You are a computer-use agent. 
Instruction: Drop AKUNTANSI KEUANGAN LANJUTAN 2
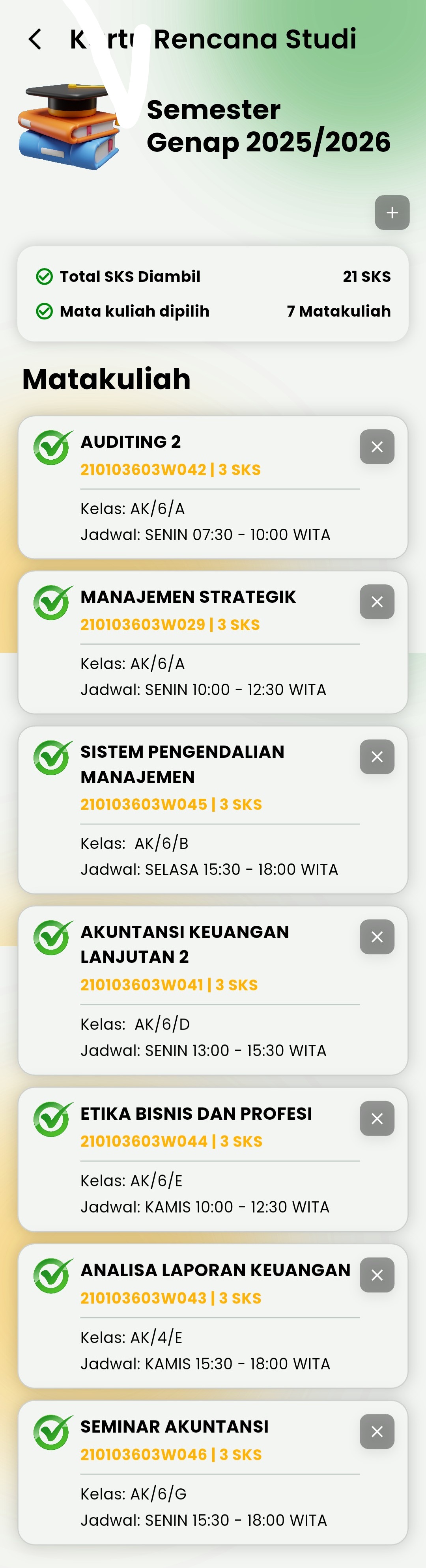tap(377, 937)
